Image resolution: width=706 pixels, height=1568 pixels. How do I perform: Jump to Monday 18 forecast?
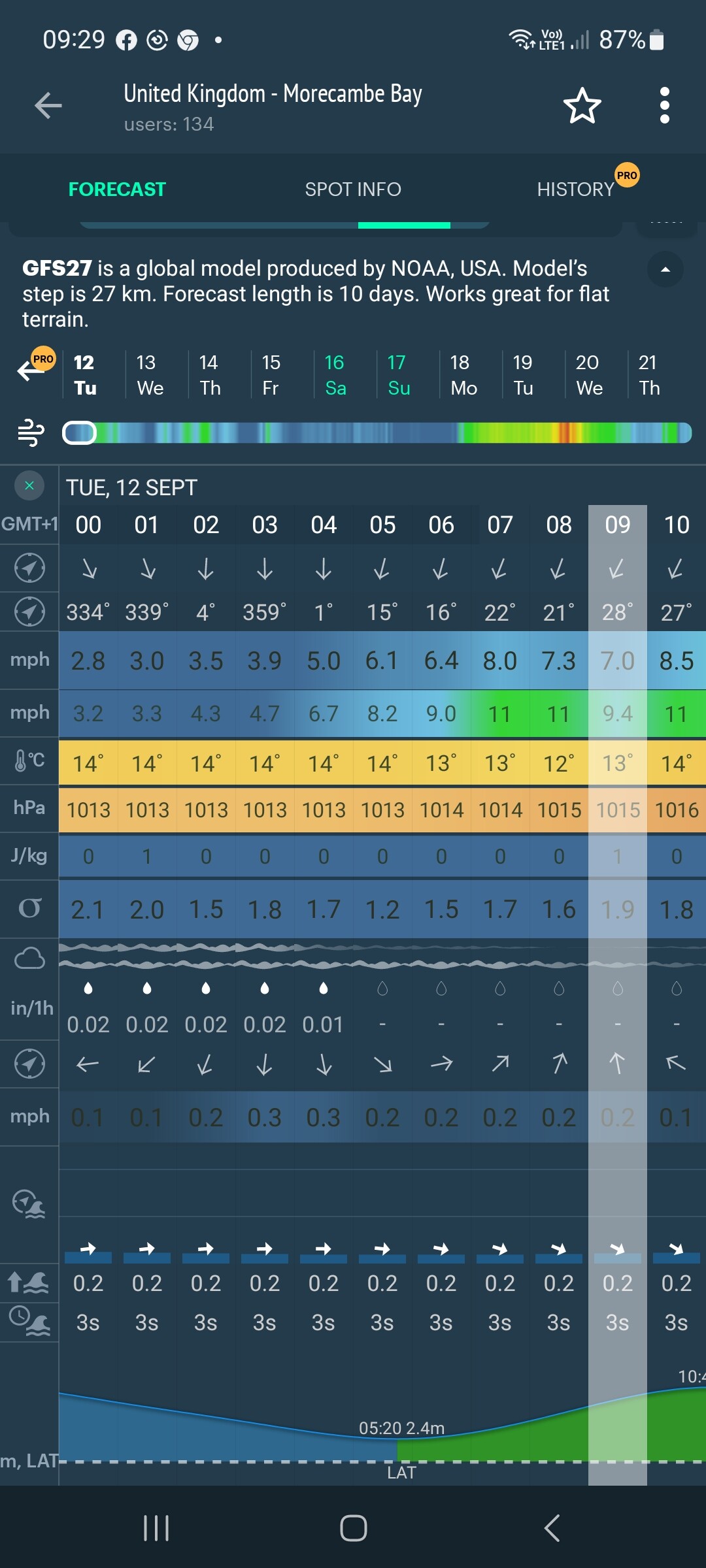[x=463, y=375]
